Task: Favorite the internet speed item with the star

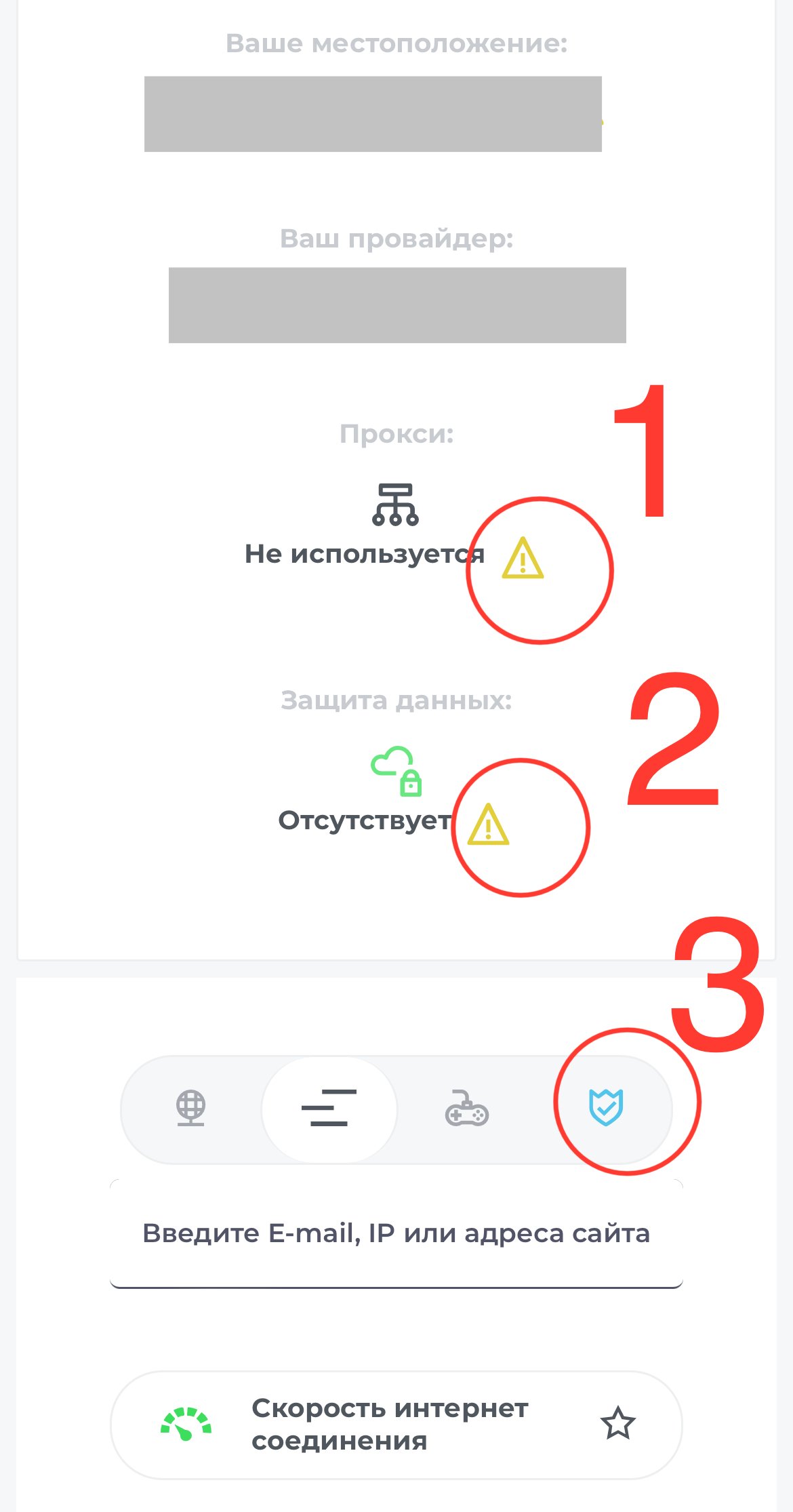Action: click(x=618, y=1423)
